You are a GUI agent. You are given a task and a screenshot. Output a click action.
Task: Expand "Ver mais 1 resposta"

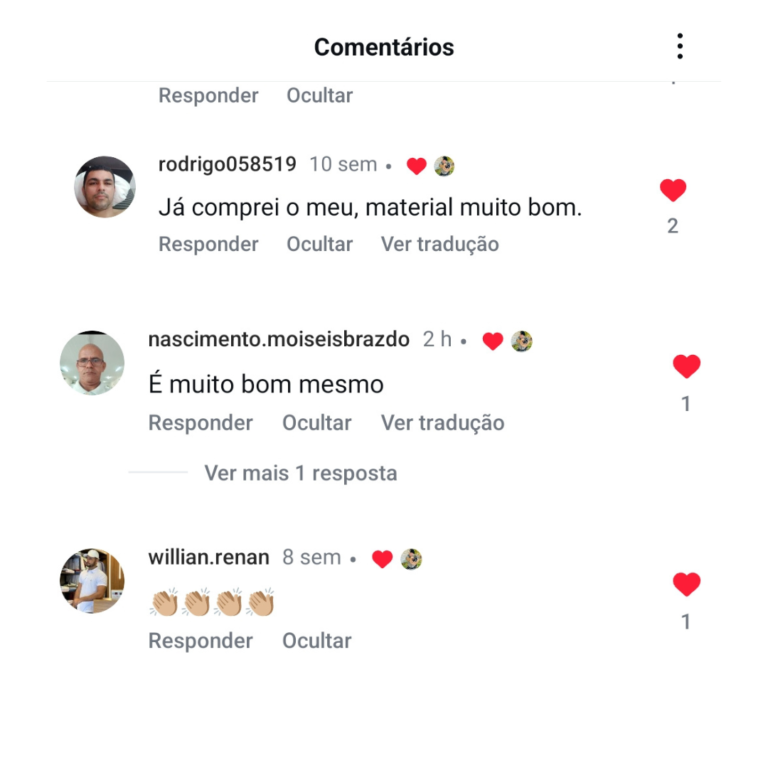tap(300, 473)
